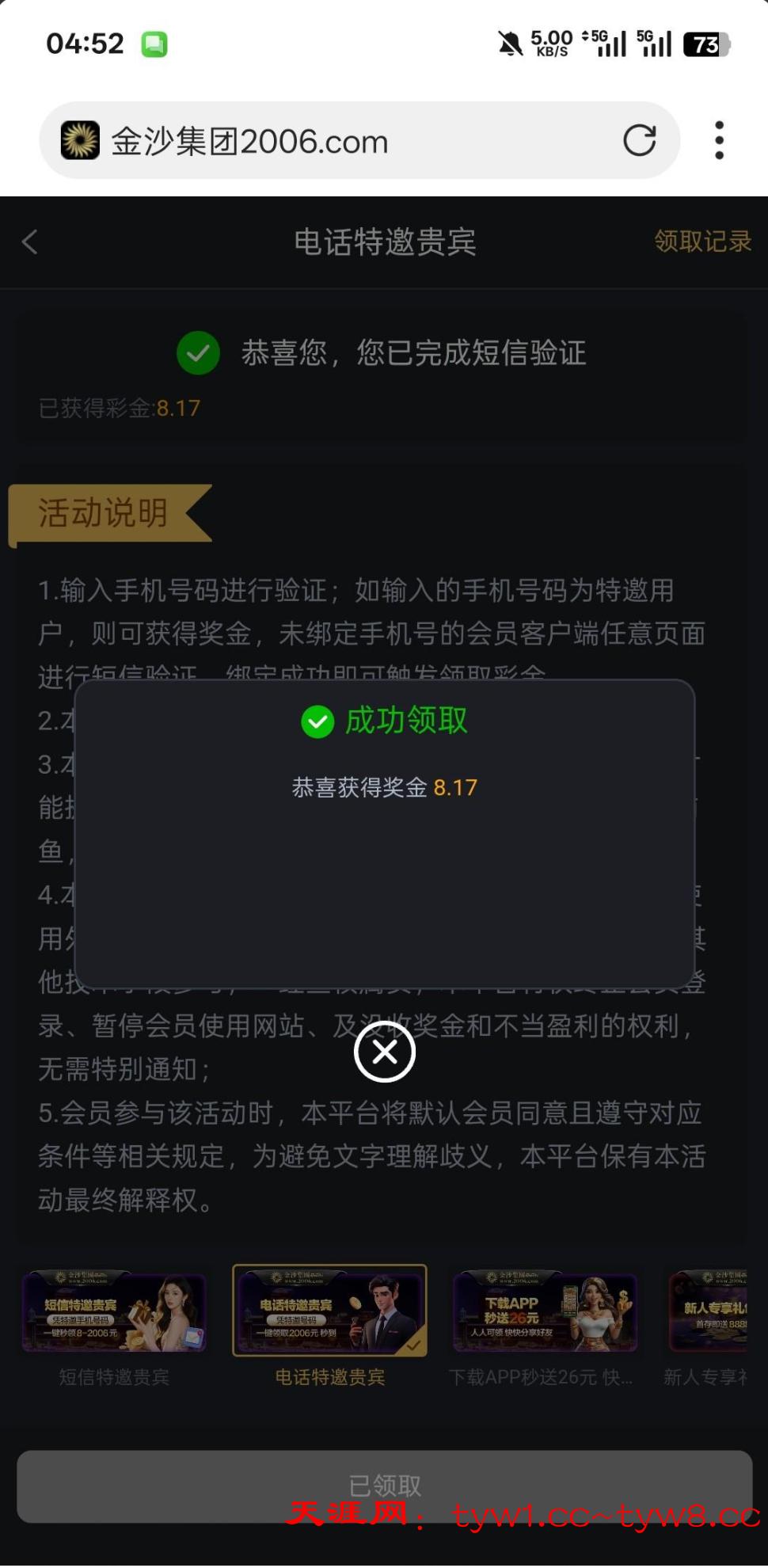Open the browser's three-dot menu

click(x=719, y=141)
